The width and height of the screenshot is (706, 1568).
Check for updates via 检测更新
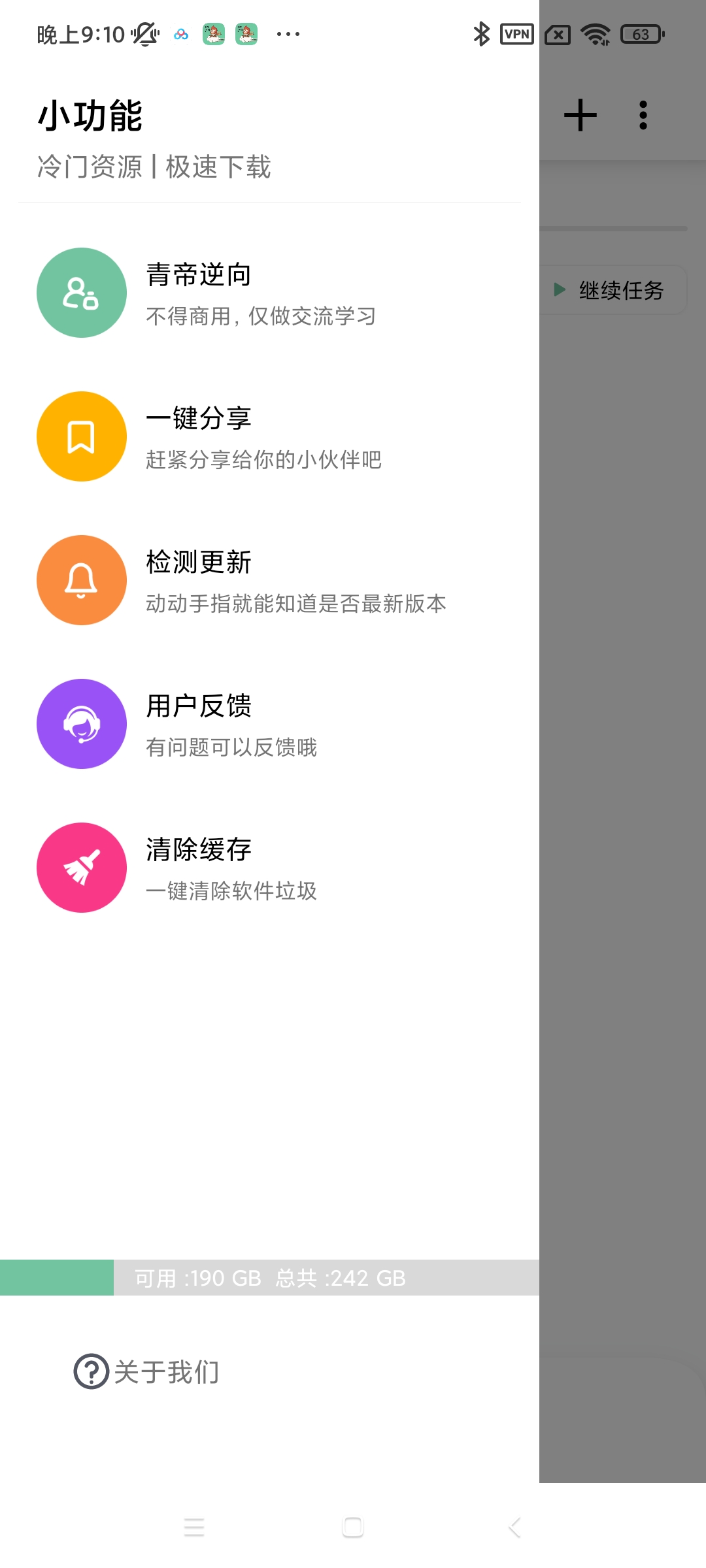[x=261, y=580]
